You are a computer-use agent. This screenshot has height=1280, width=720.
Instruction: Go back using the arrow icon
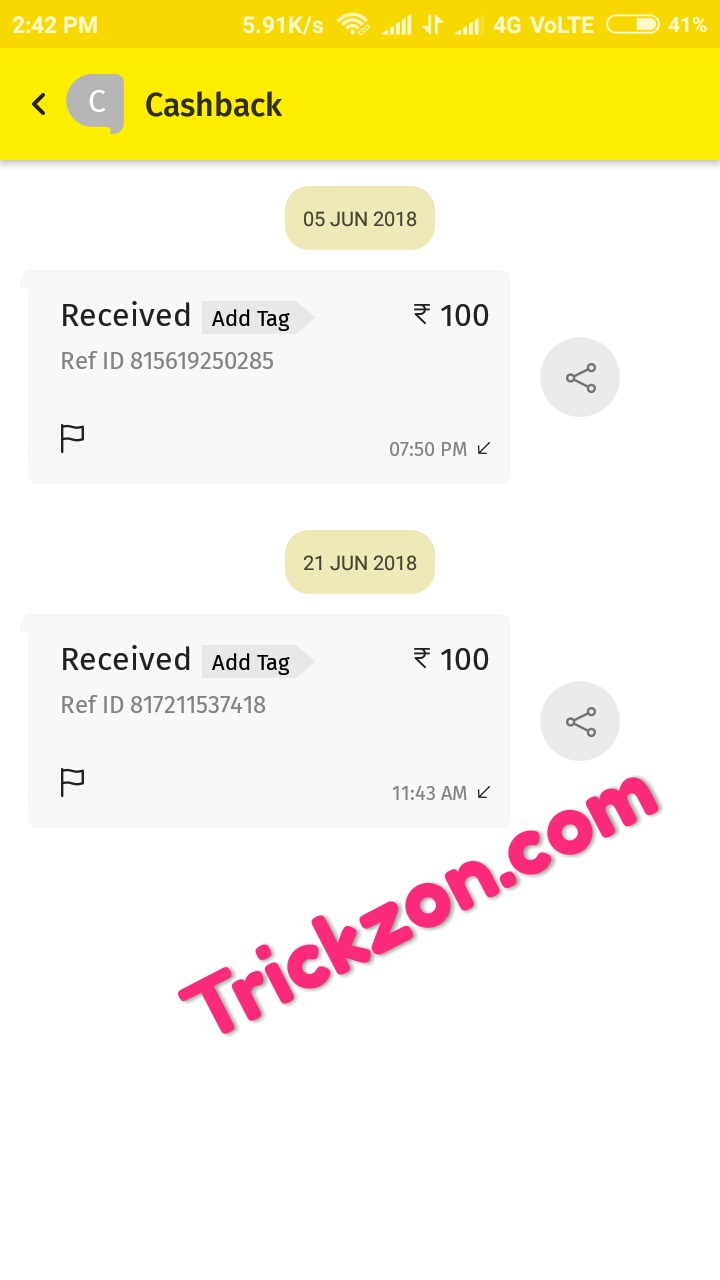pyautogui.click(x=39, y=104)
